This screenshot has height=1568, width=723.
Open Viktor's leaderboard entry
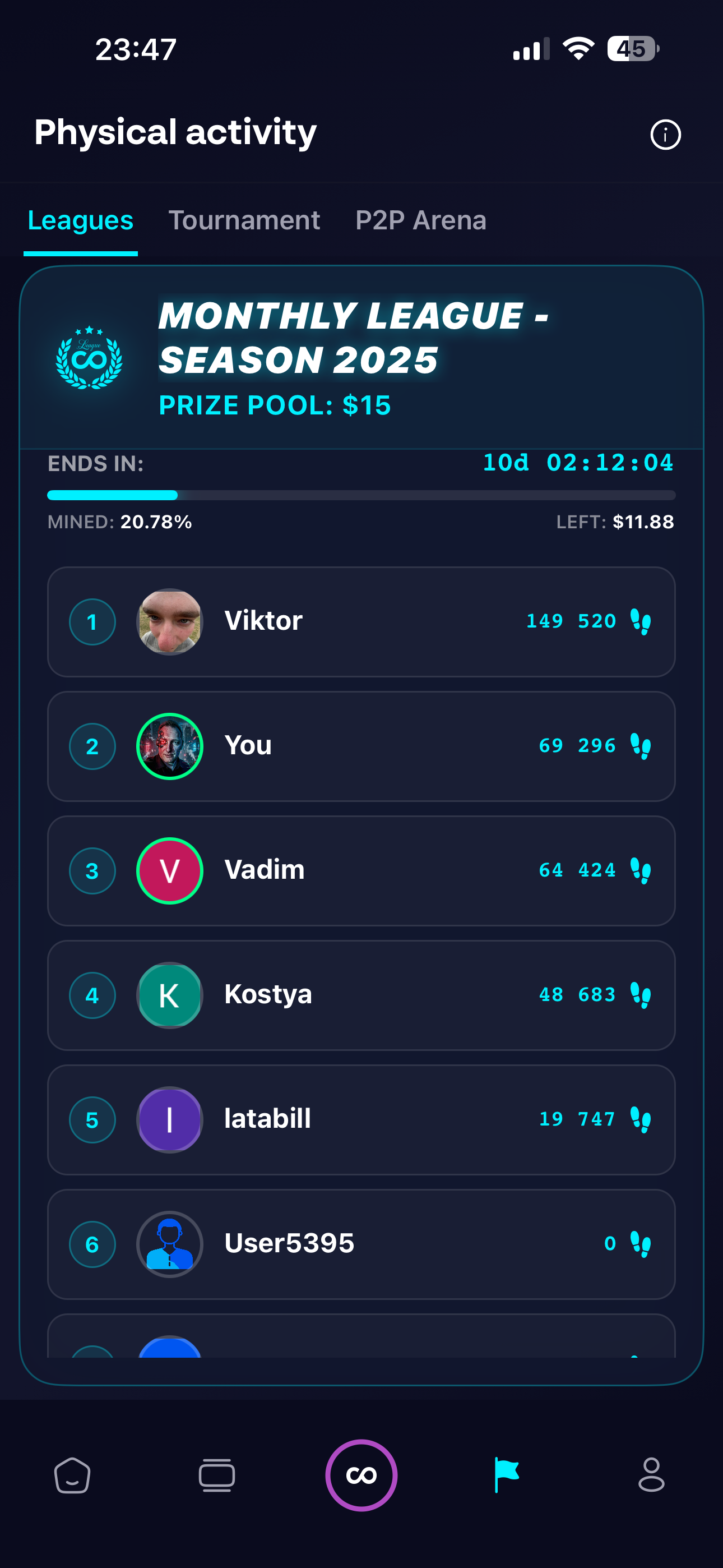click(361, 621)
